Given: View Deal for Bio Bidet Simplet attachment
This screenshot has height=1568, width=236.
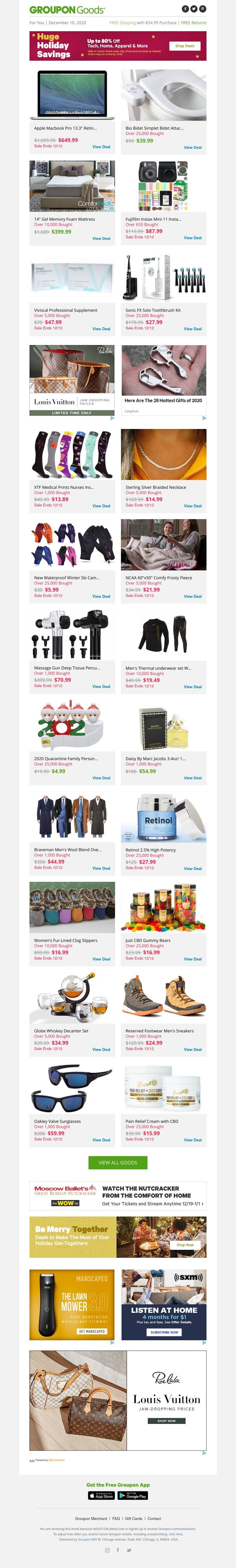Looking at the screenshot, I should tap(193, 147).
